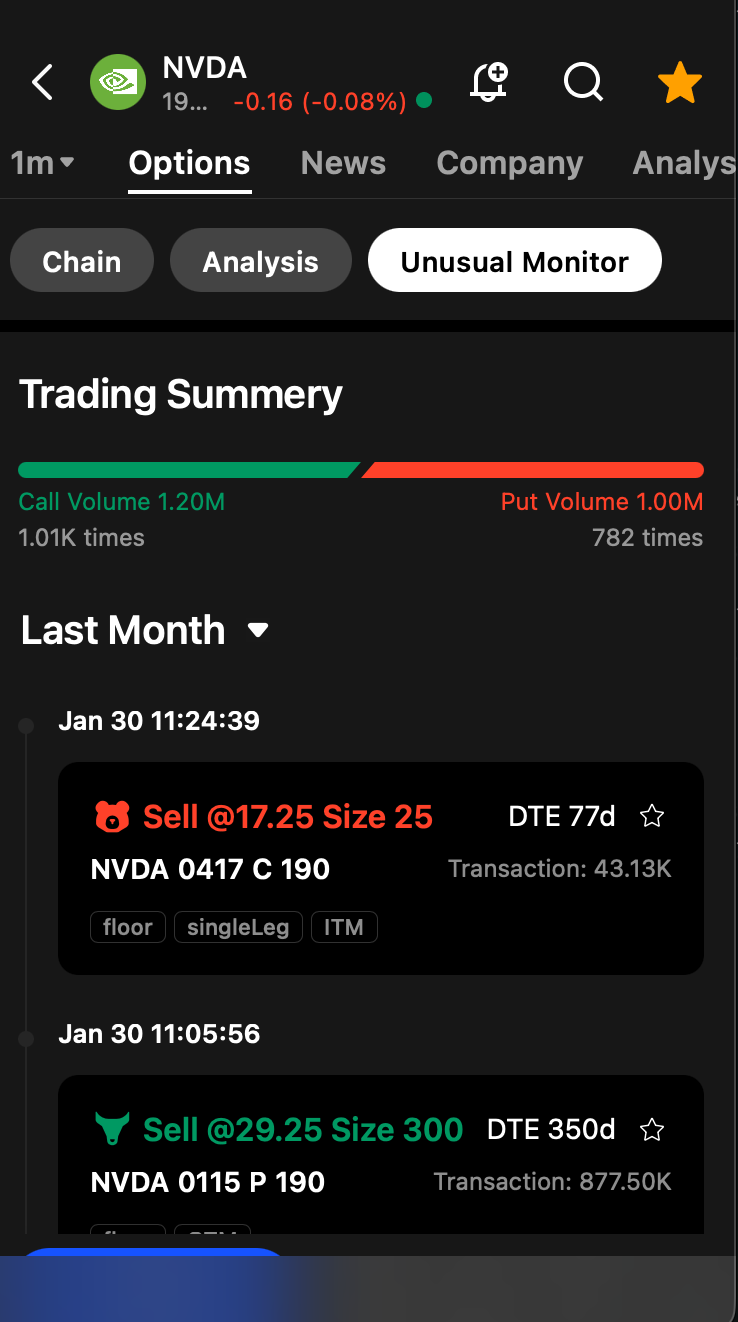Open the search magnifier

(583, 82)
